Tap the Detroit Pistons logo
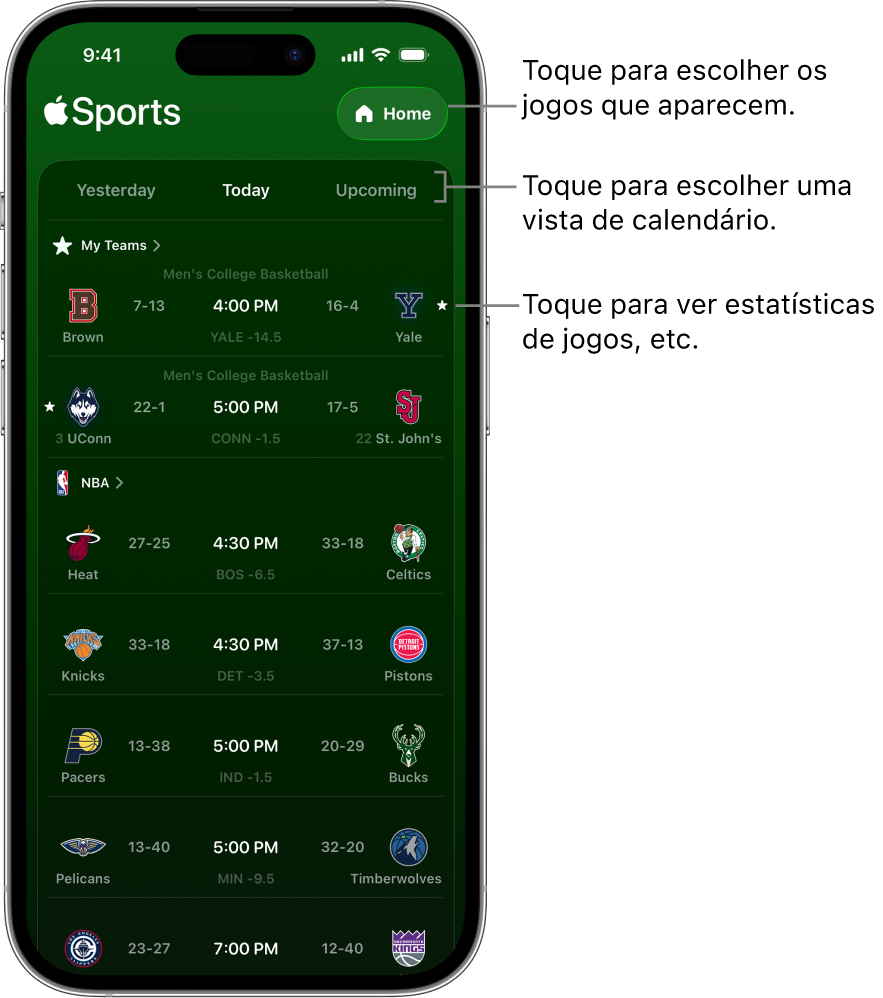Viewport: 883px width, 998px height. pos(408,644)
